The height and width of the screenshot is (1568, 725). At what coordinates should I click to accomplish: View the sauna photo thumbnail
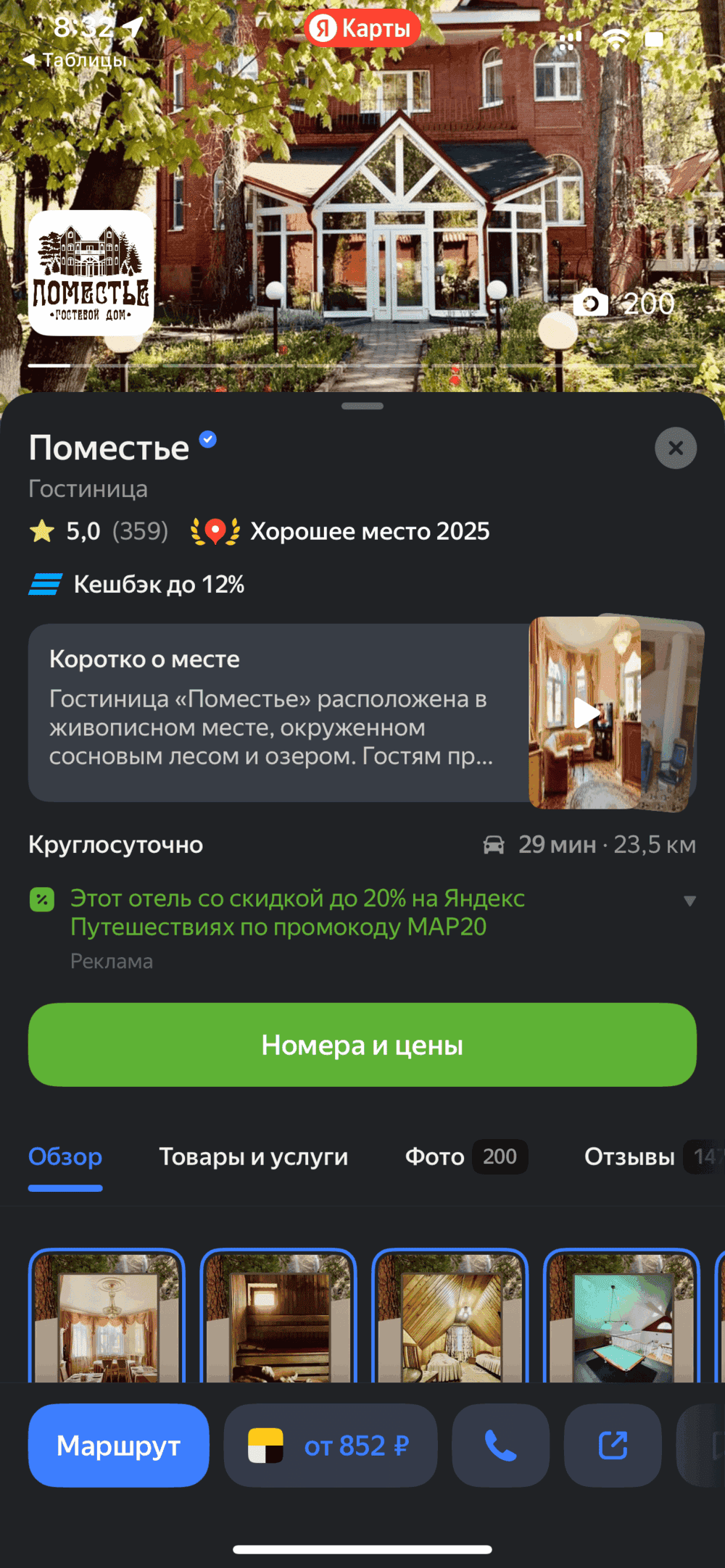[x=279, y=1316]
